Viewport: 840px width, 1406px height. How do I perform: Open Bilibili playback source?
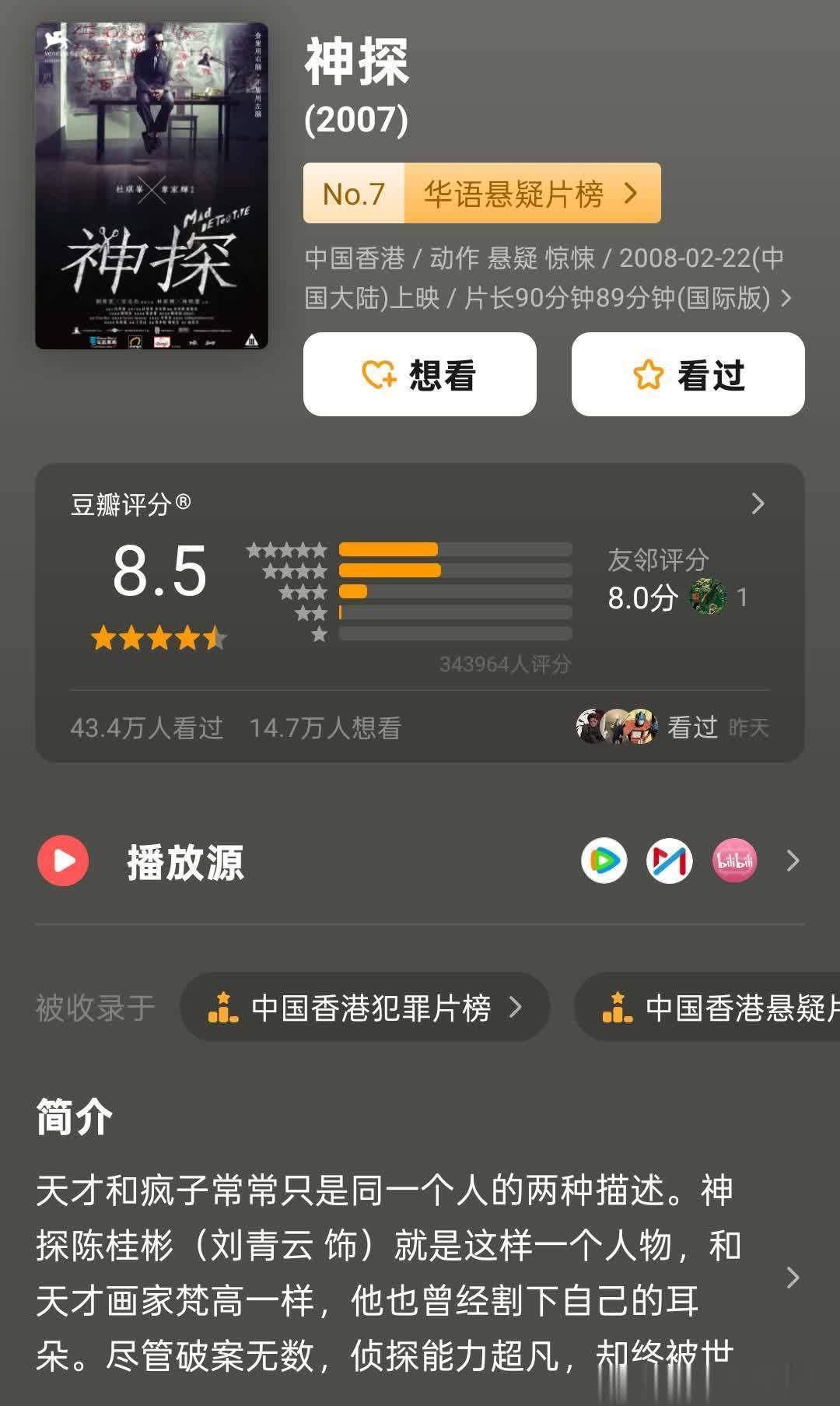734,861
